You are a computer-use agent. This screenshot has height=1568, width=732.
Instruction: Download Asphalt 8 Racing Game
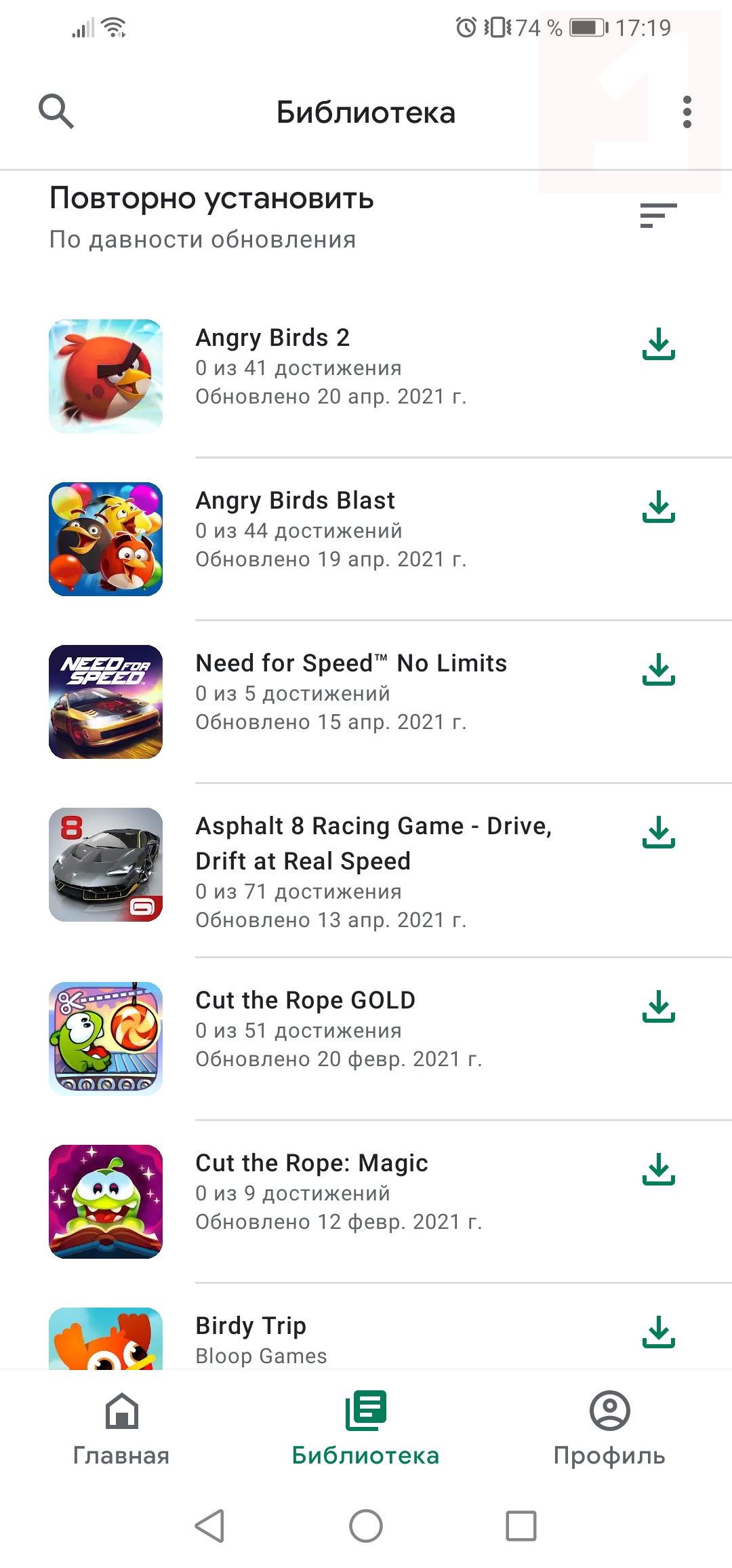(658, 832)
